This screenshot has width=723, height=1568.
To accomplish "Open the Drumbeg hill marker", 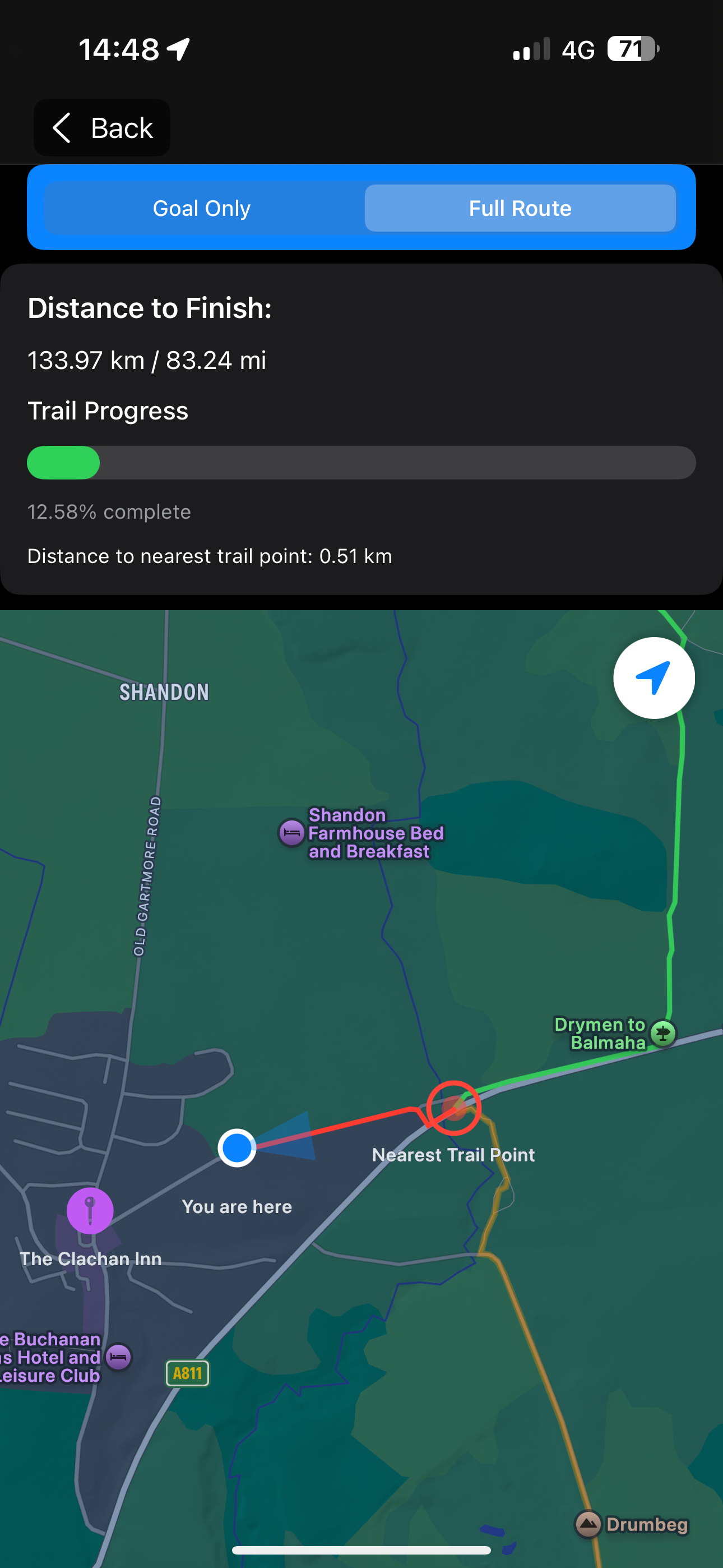I will pos(588,1524).
